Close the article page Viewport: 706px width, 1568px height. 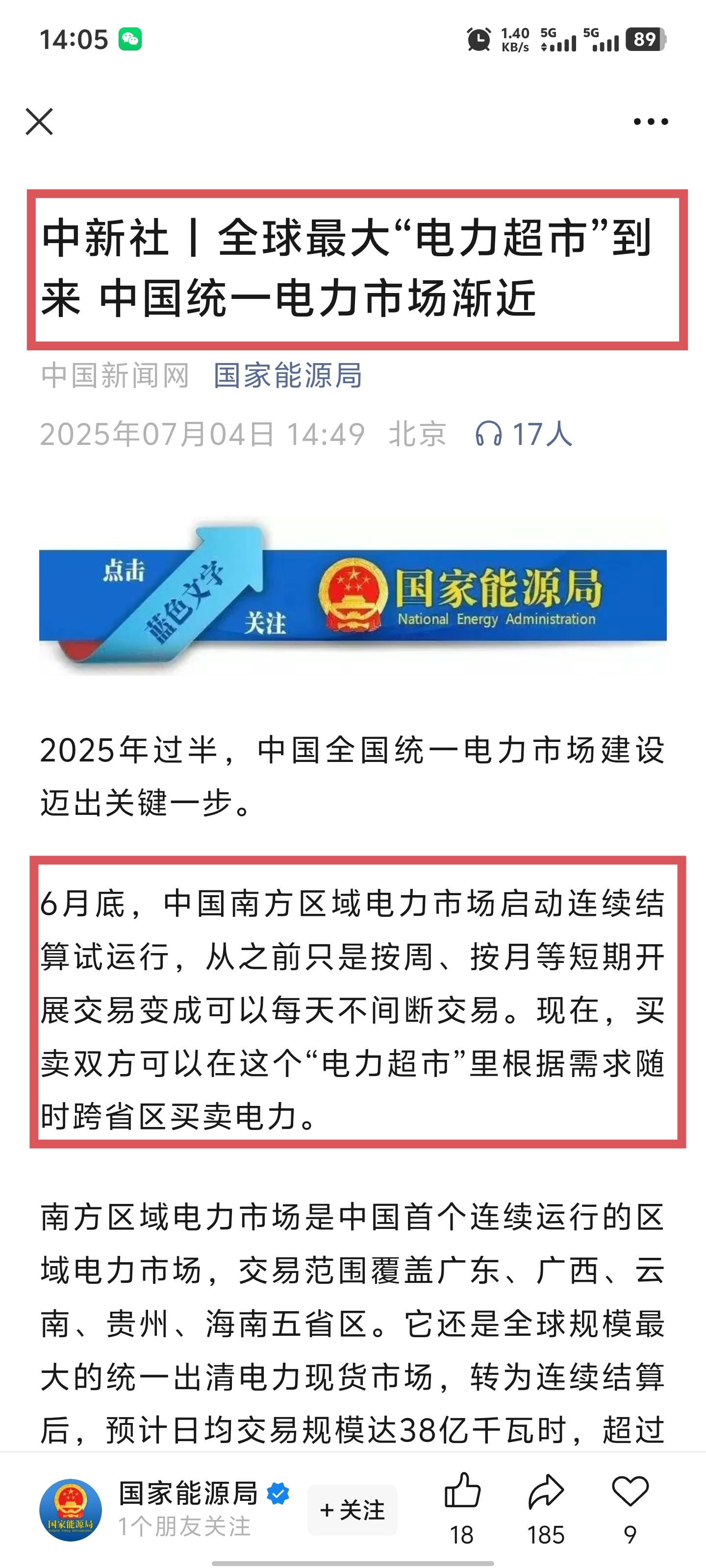[39, 122]
